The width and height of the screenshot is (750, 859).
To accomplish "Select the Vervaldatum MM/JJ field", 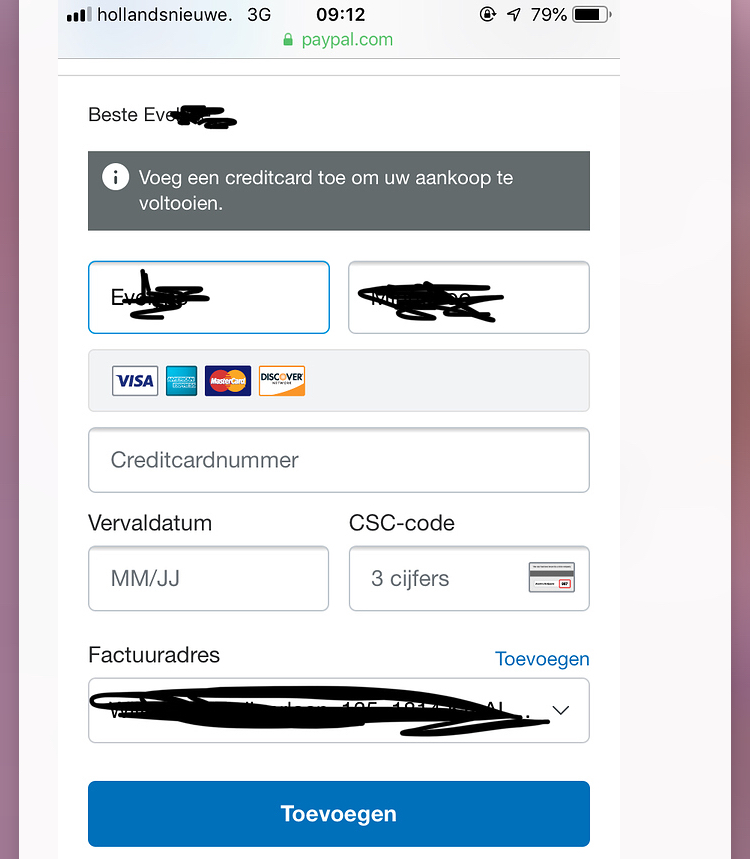I will (208, 578).
